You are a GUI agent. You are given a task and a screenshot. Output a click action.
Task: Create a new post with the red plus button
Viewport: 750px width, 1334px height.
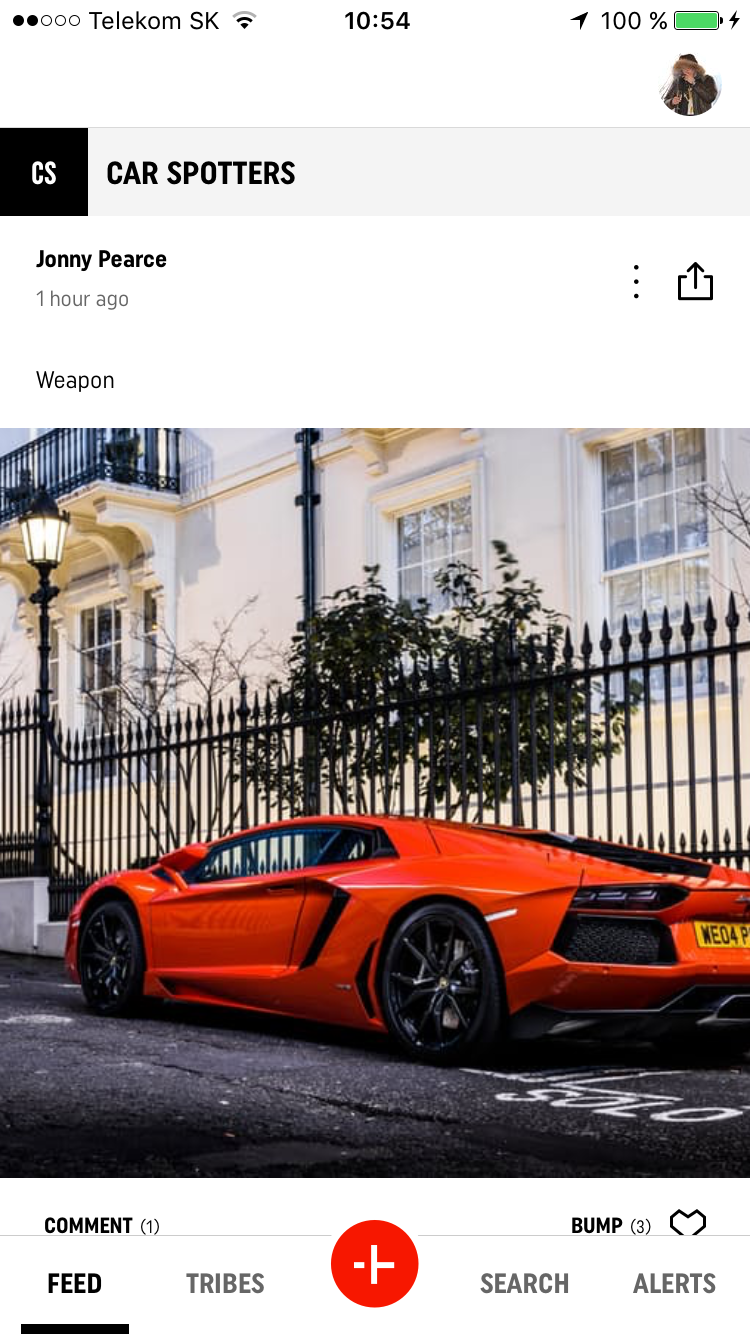[375, 1264]
